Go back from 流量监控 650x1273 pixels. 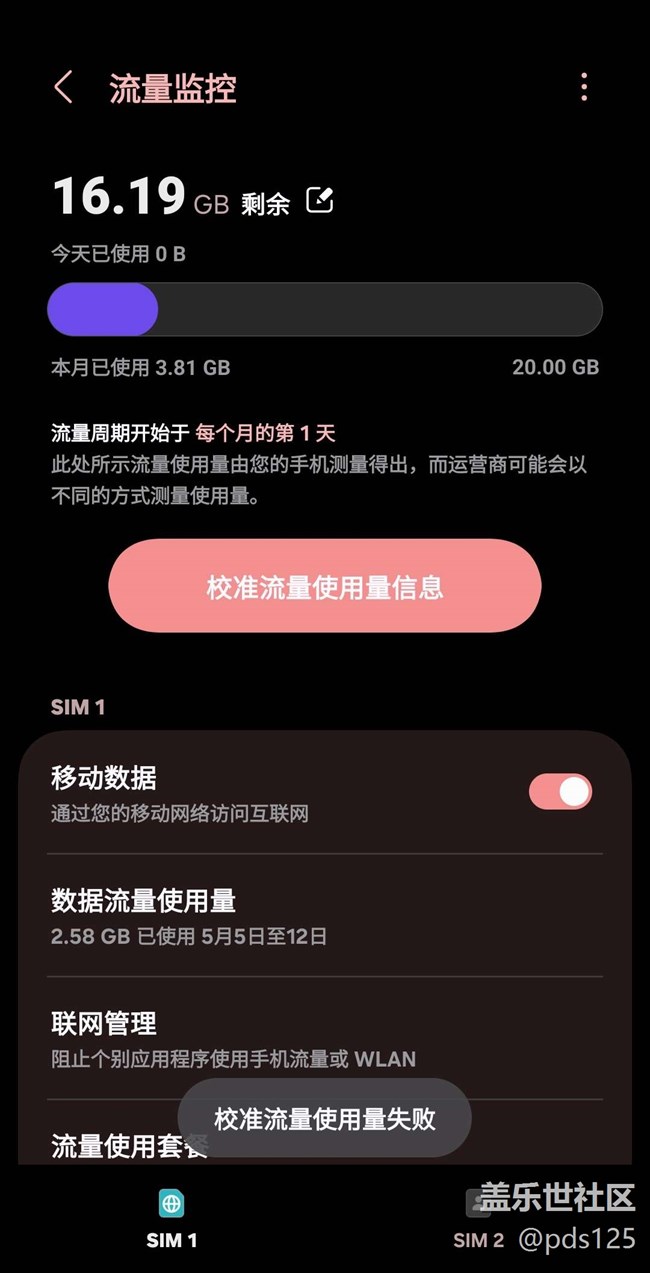tap(63, 88)
